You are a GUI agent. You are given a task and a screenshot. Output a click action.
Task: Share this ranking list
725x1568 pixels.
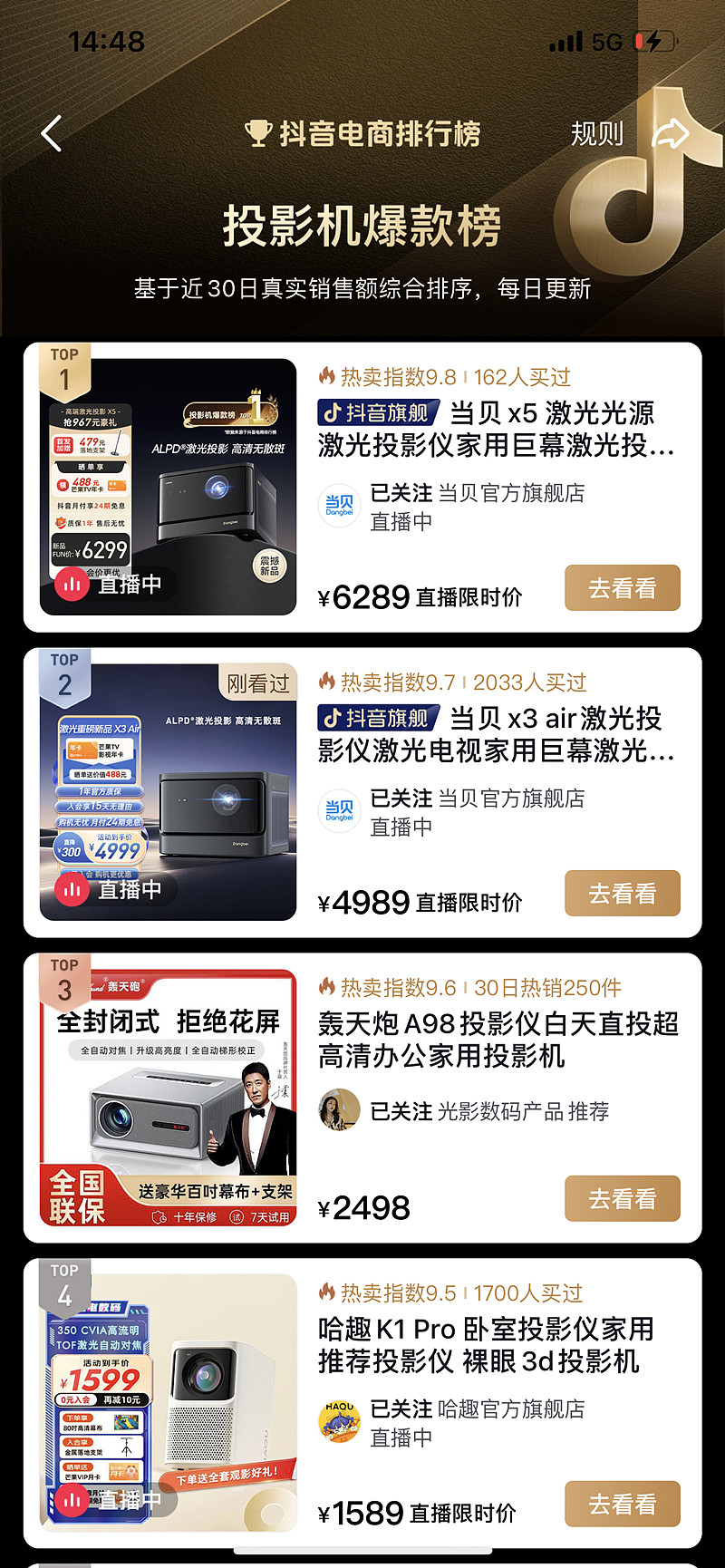(671, 134)
